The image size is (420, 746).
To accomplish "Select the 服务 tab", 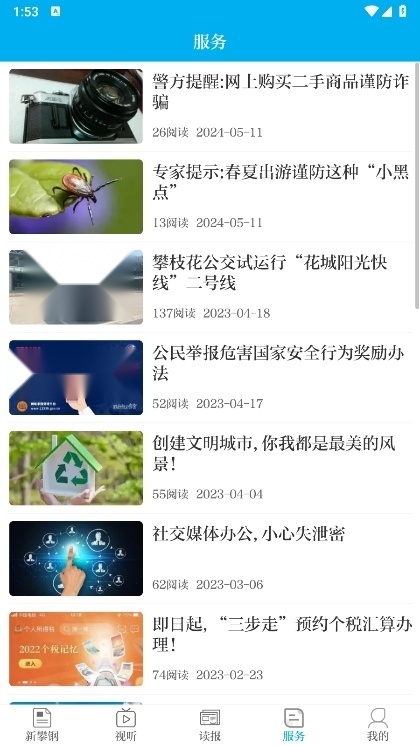I will 293,725.
